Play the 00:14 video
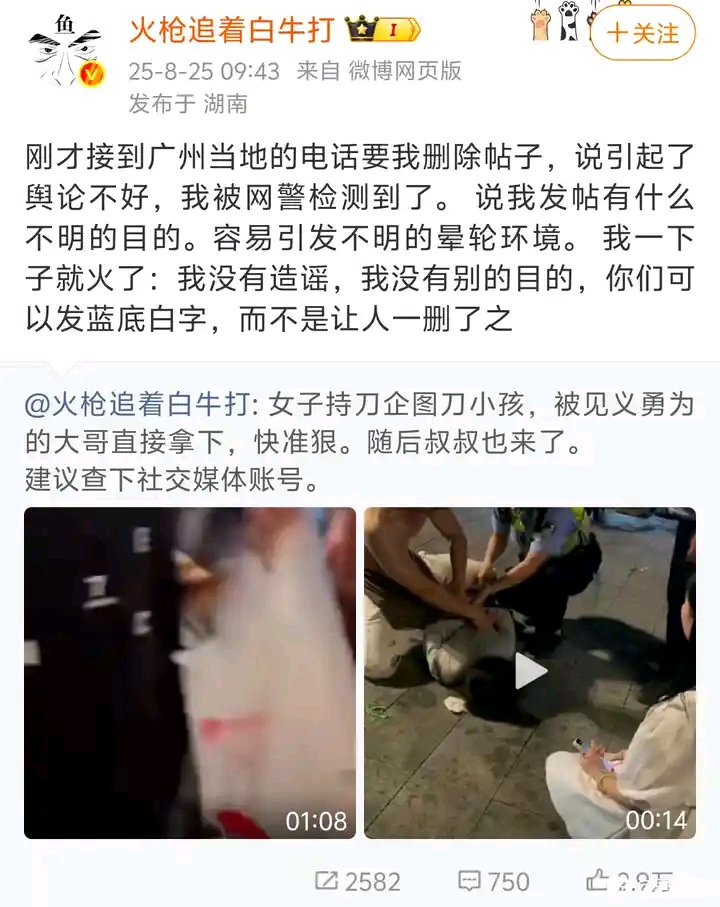Viewport: 720px width, 907px height. point(530,672)
